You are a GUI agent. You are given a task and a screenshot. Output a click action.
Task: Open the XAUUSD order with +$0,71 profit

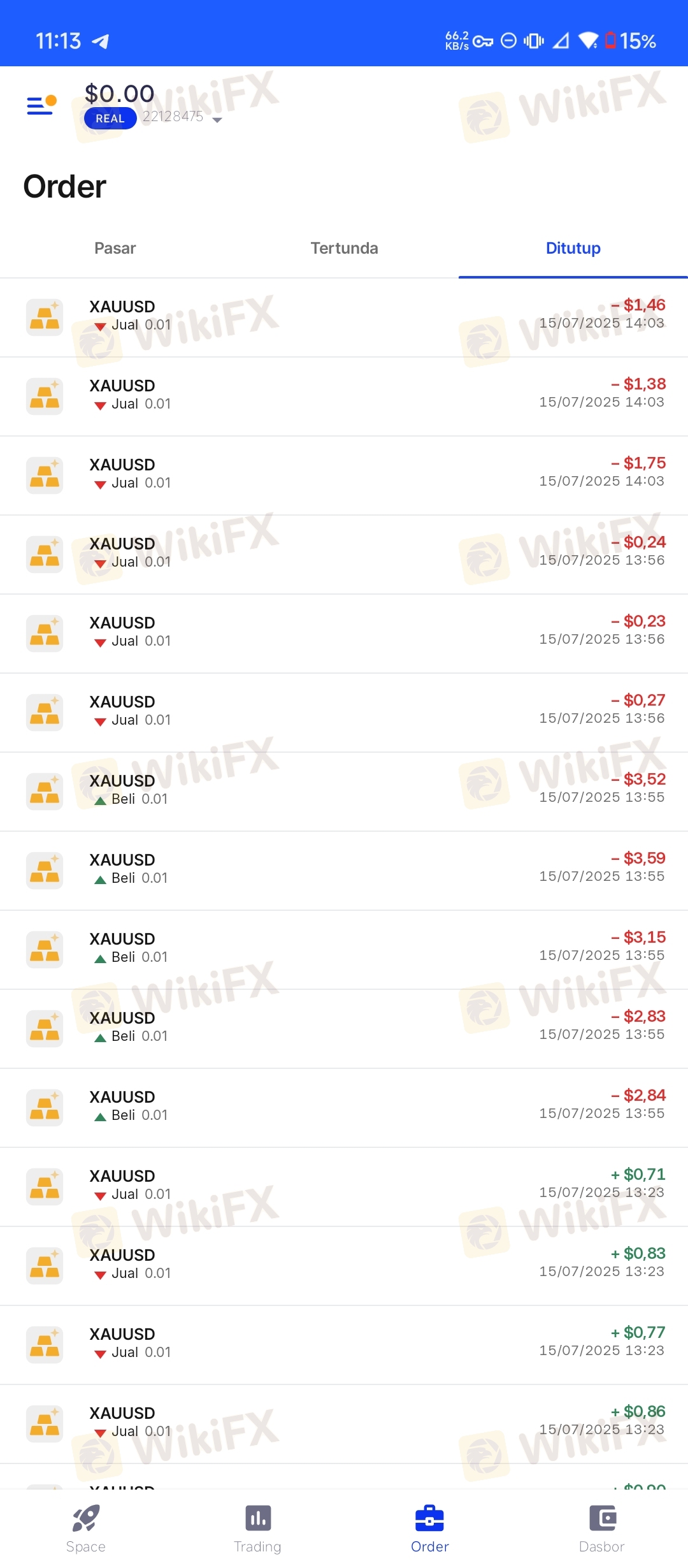[x=344, y=1187]
